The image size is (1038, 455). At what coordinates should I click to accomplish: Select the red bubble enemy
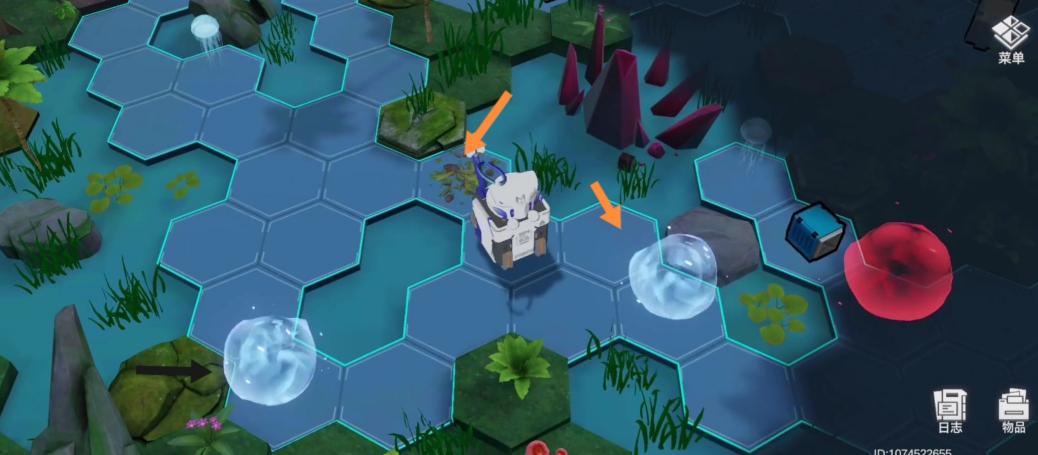pyautogui.click(x=897, y=271)
